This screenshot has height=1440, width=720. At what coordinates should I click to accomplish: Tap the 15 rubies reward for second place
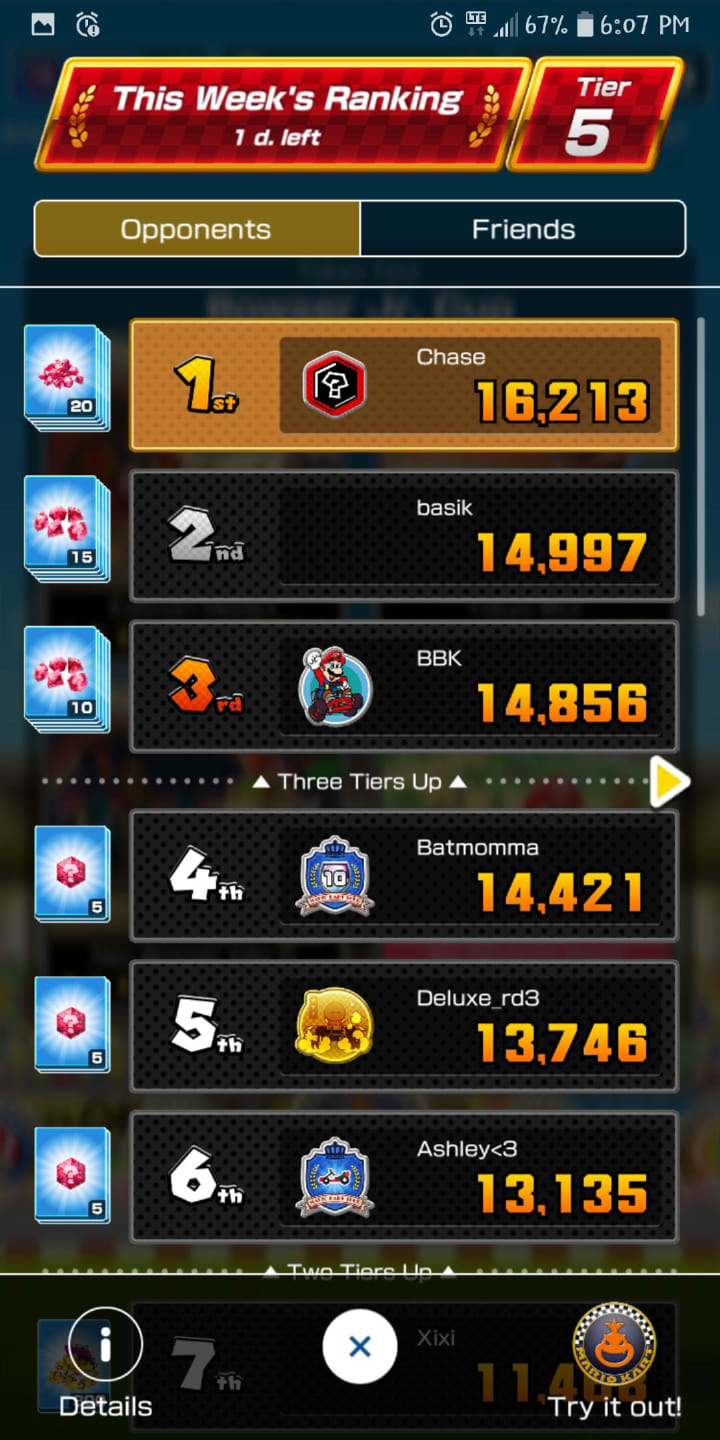click(x=67, y=529)
